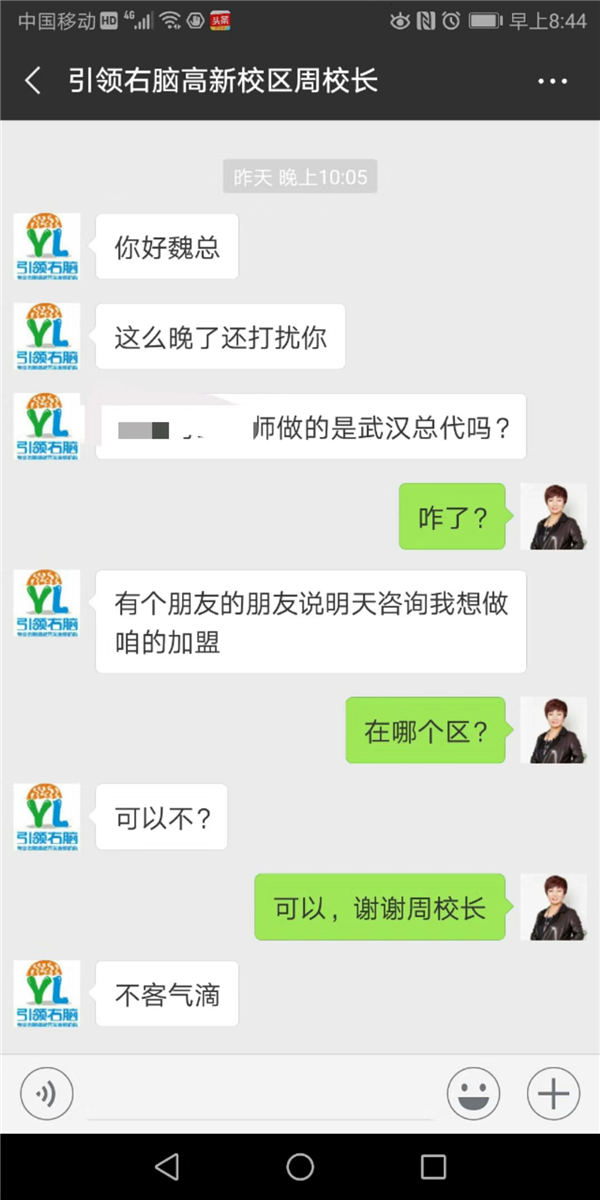Open the avatar beside 你好魏总
The width and height of the screenshot is (600, 1200).
point(47,246)
